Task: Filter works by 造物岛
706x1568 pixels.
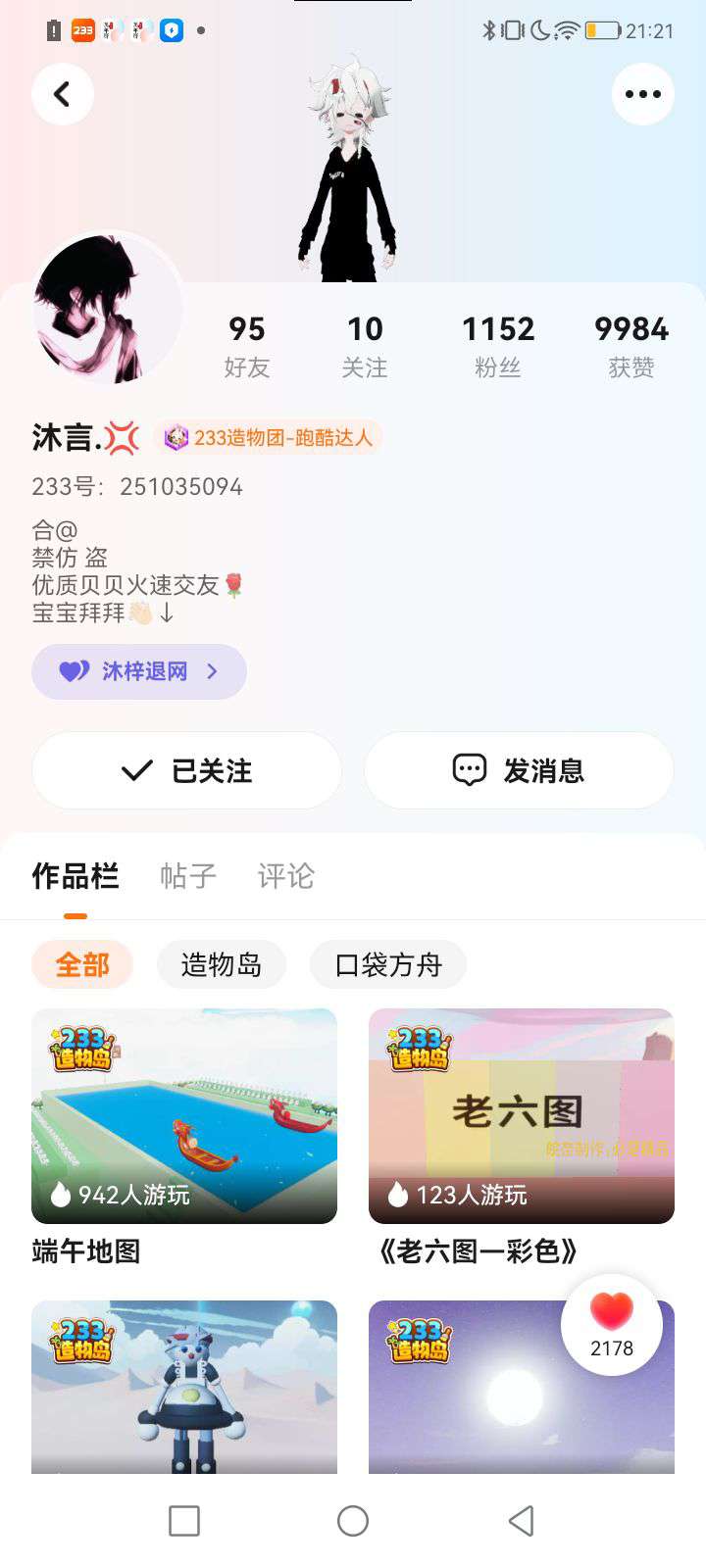Action: (222, 965)
